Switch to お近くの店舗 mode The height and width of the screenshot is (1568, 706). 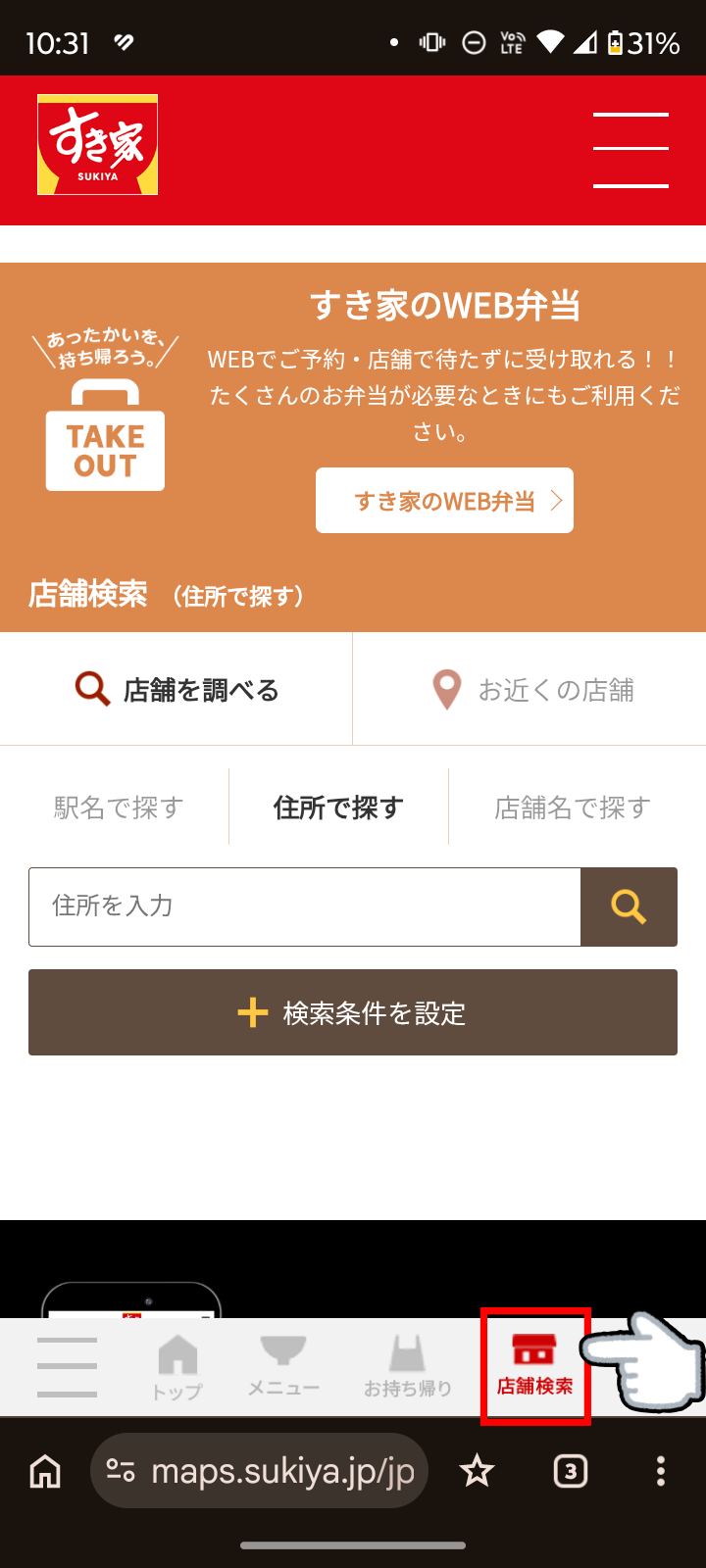[x=529, y=689]
